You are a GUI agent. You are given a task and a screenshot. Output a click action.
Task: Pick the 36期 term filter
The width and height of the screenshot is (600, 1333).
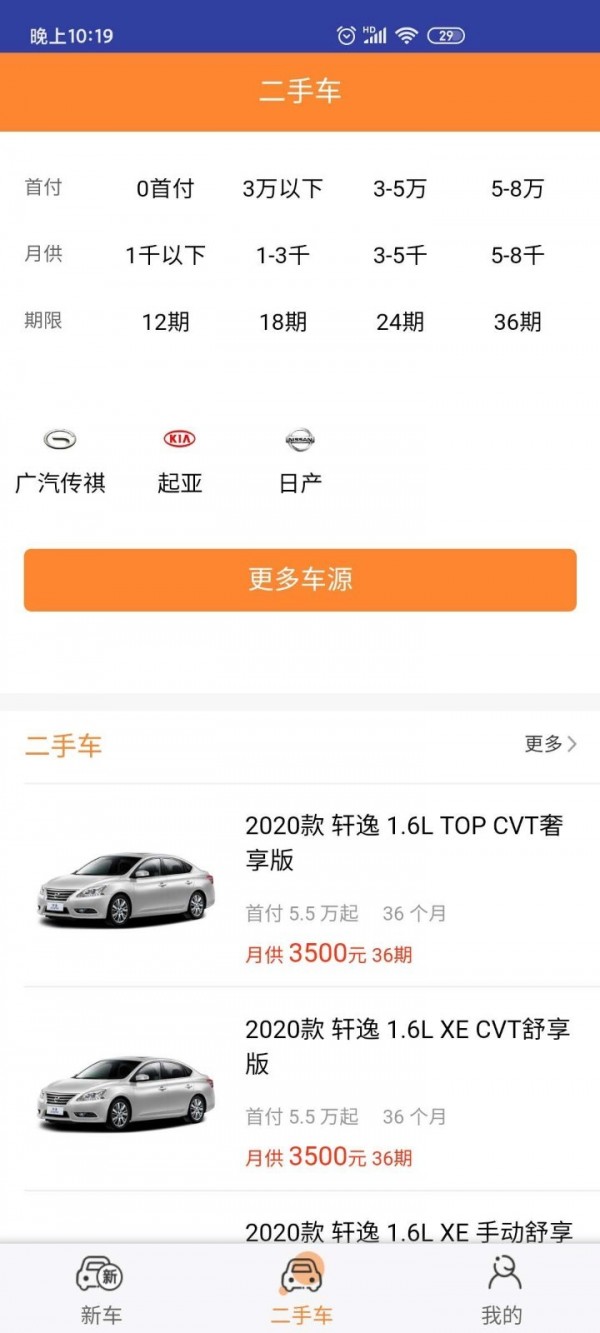tap(517, 322)
